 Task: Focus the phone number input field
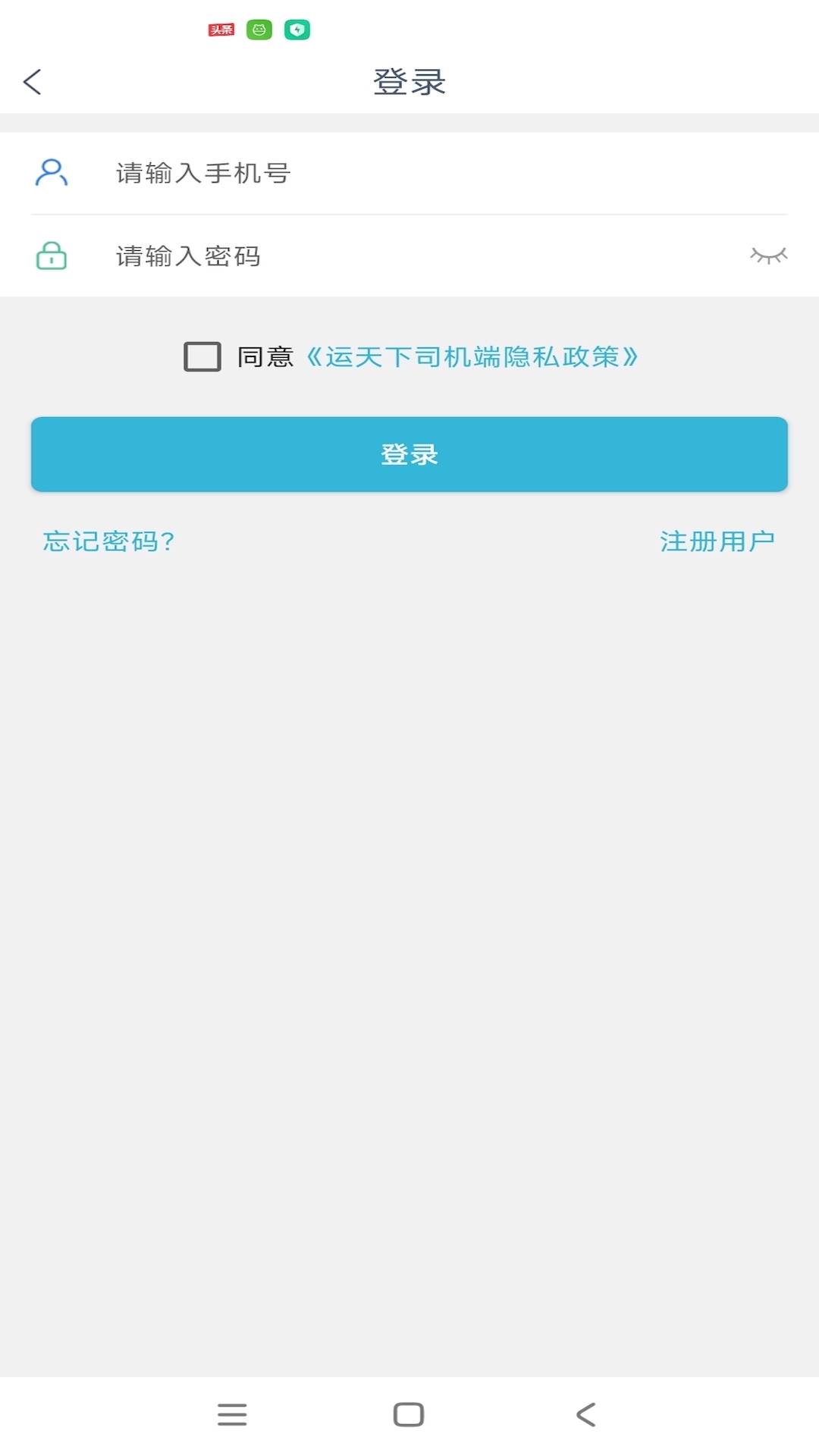(x=425, y=174)
